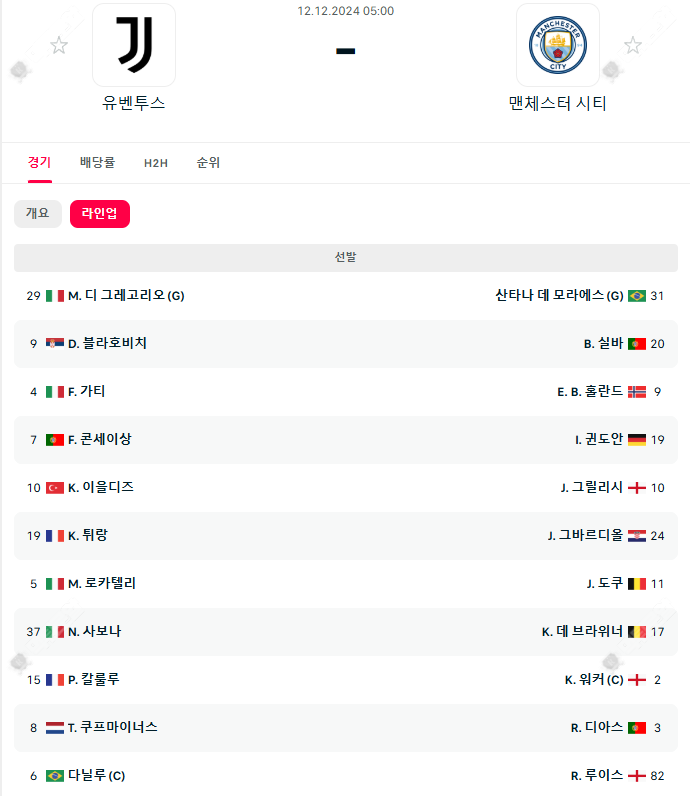Favorite 맨체스터 시티 with the star icon

pos(632,45)
